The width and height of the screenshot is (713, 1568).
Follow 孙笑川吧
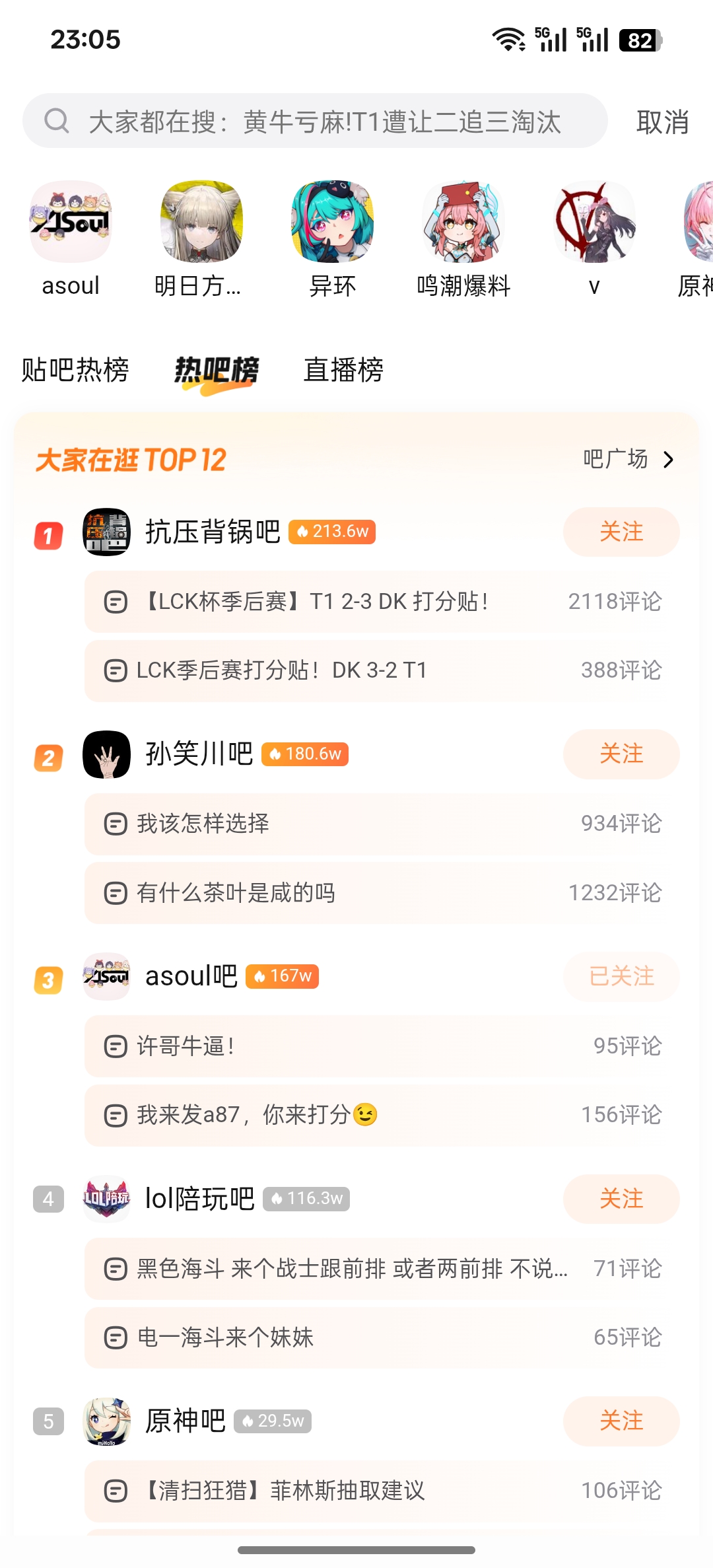point(621,754)
